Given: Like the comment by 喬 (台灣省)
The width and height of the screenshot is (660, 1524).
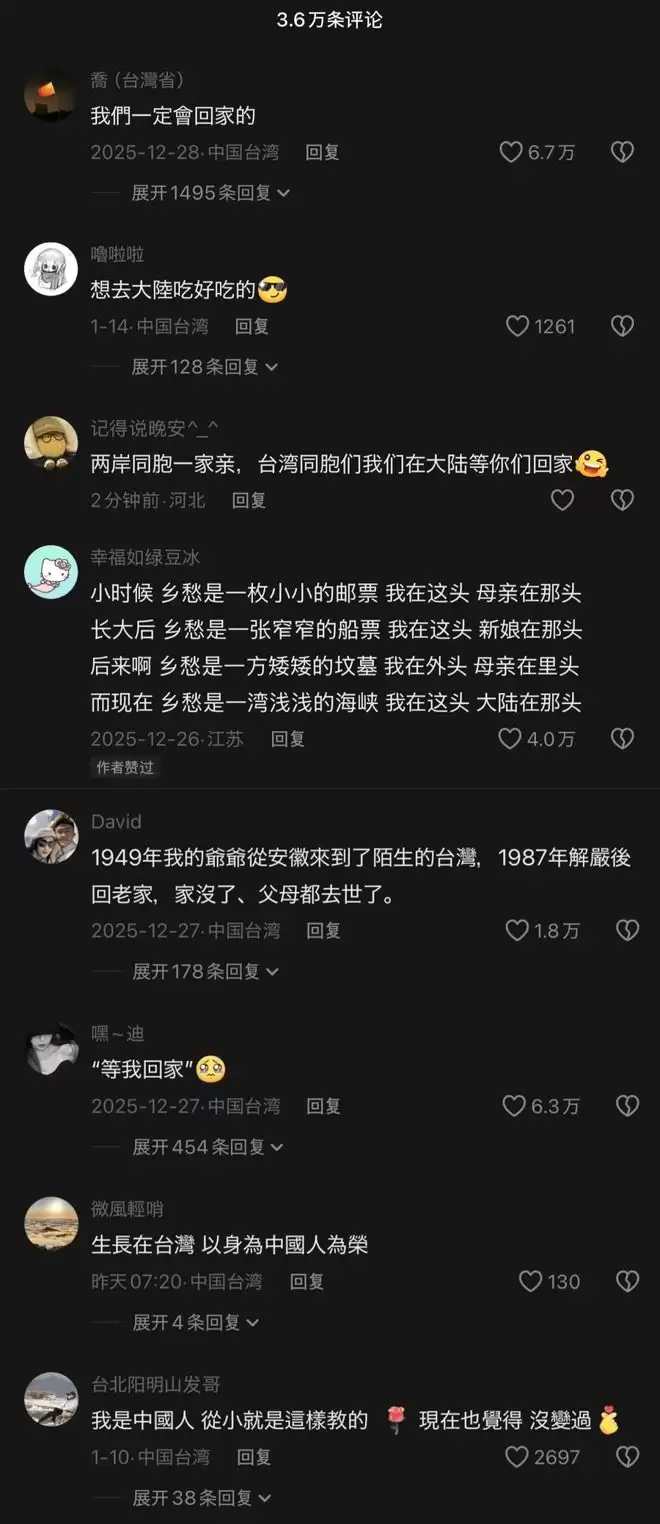Looking at the screenshot, I should pyautogui.click(x=512, y=152).
